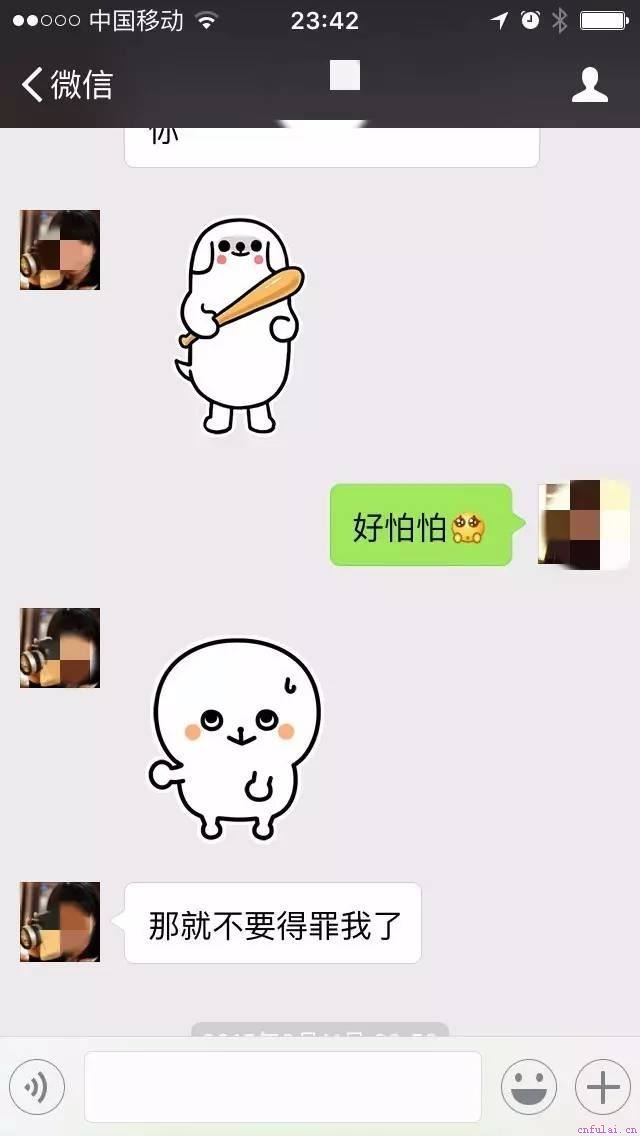640x1136 pixels.
Task: Open own avatar beside 好怕怕 message
Action: point(583,524)
